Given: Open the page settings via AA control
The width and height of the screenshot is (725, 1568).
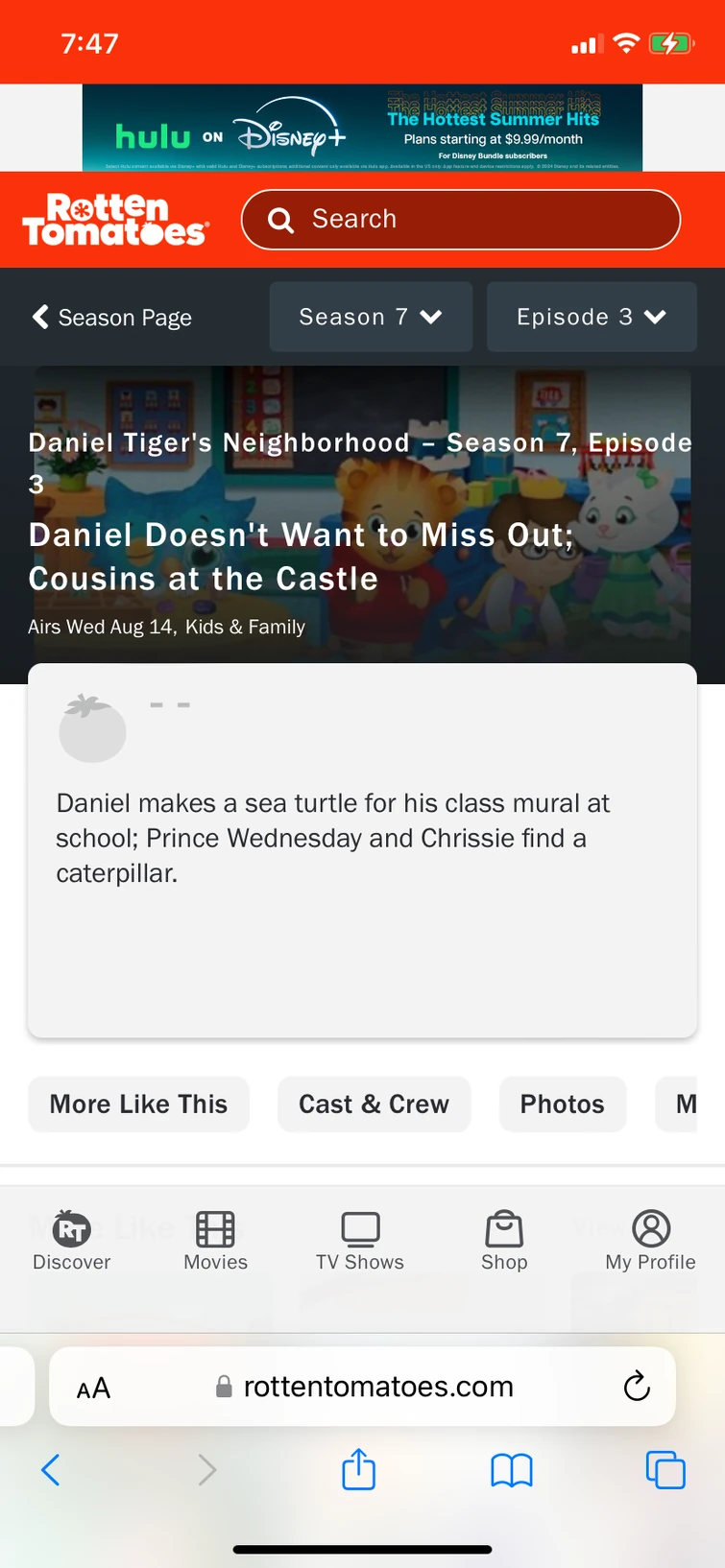Looking at the screenshot, I should [x=93, y=1386].
